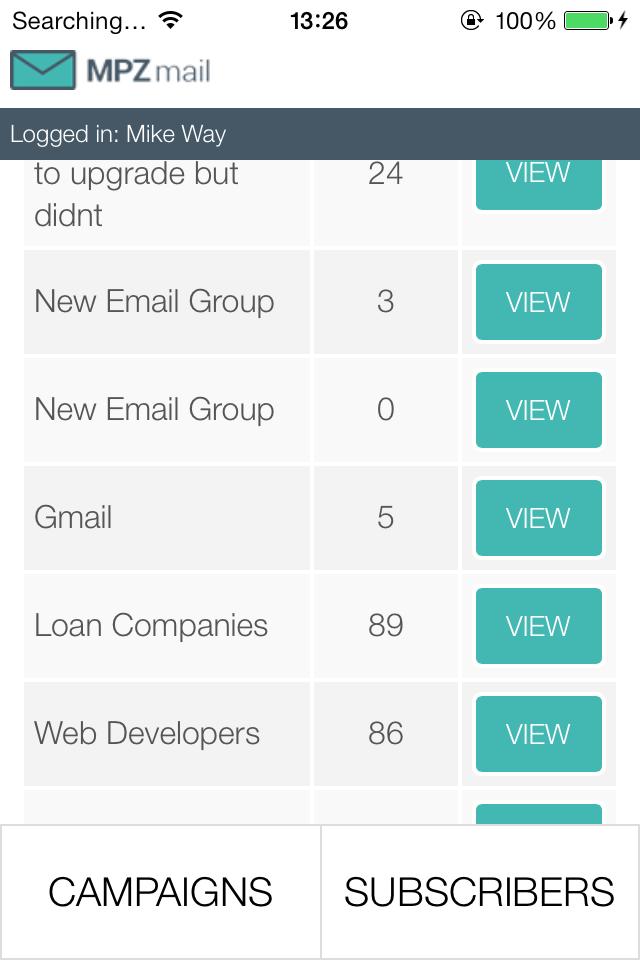View the Gmail group
Screen dimensions: 640x960
538,518
